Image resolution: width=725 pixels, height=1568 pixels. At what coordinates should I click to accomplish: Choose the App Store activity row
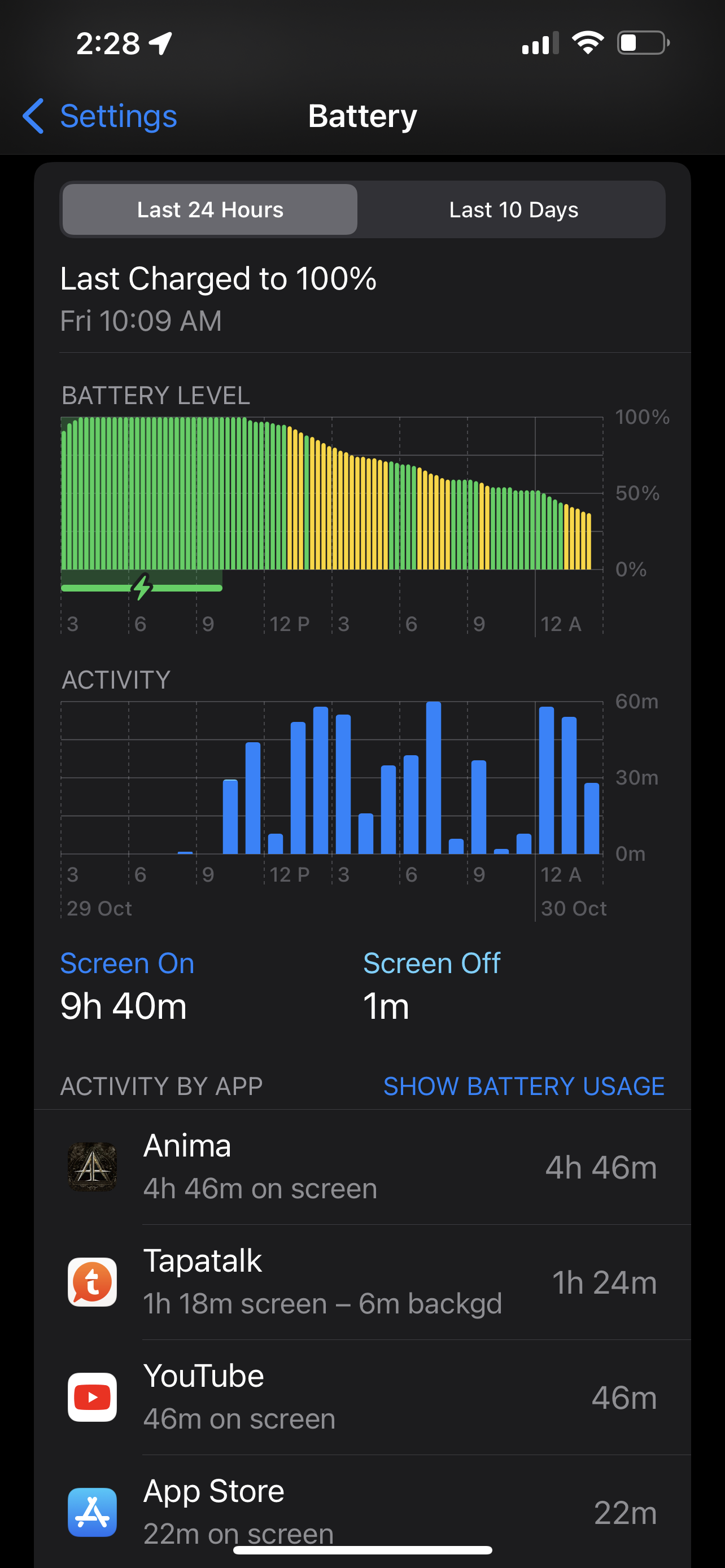click(x=362, y=1511)
